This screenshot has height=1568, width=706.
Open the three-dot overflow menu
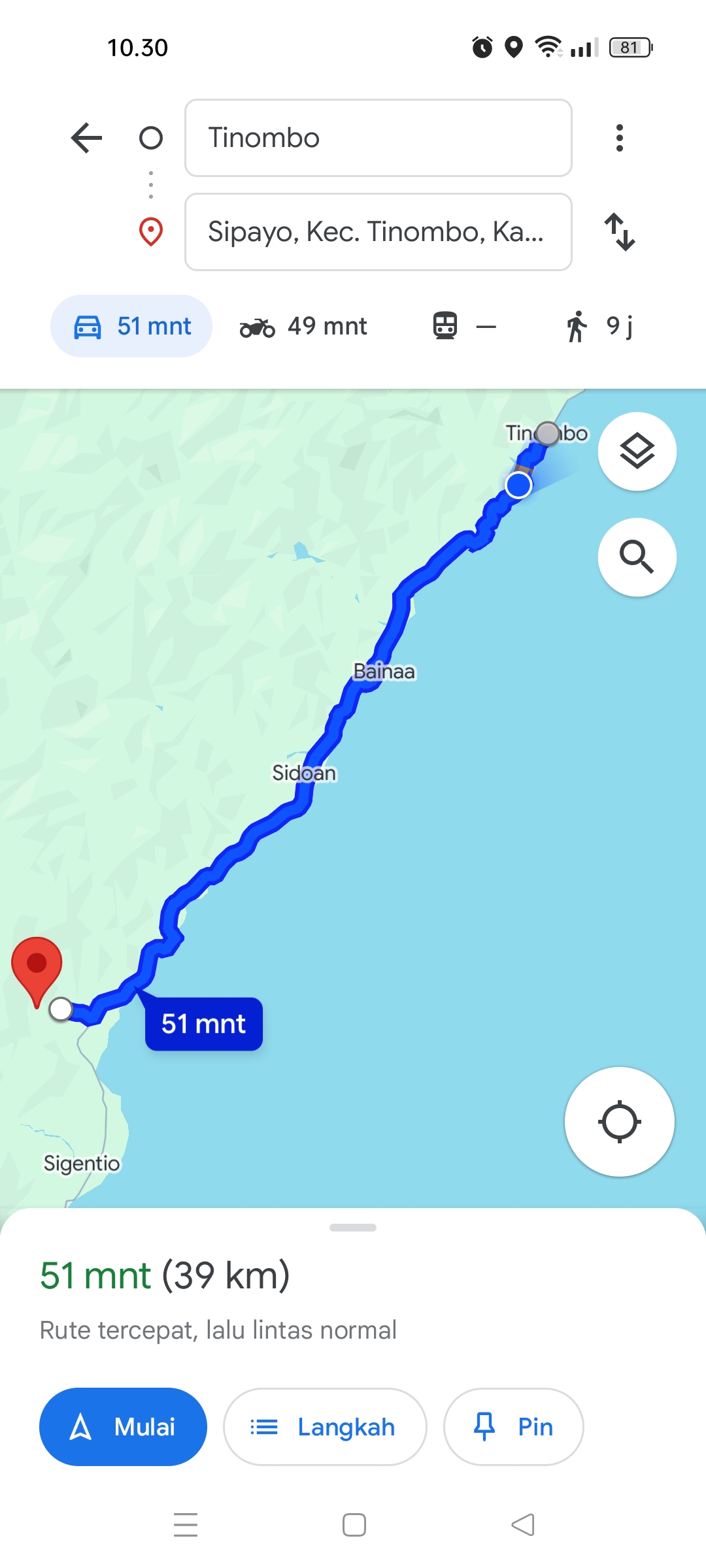[x=620, y=138]
